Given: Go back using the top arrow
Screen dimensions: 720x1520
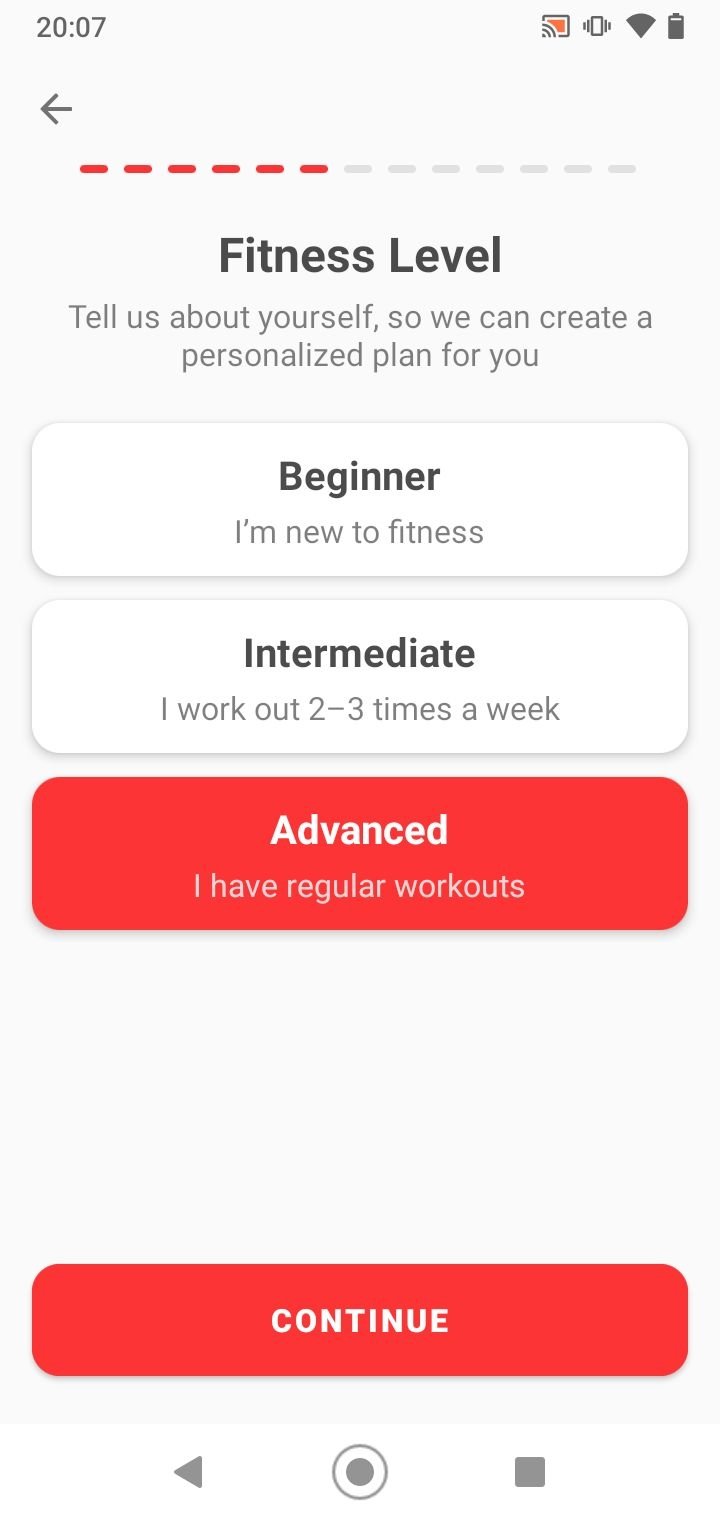Looking at the screenshot, I should [56, 109].
